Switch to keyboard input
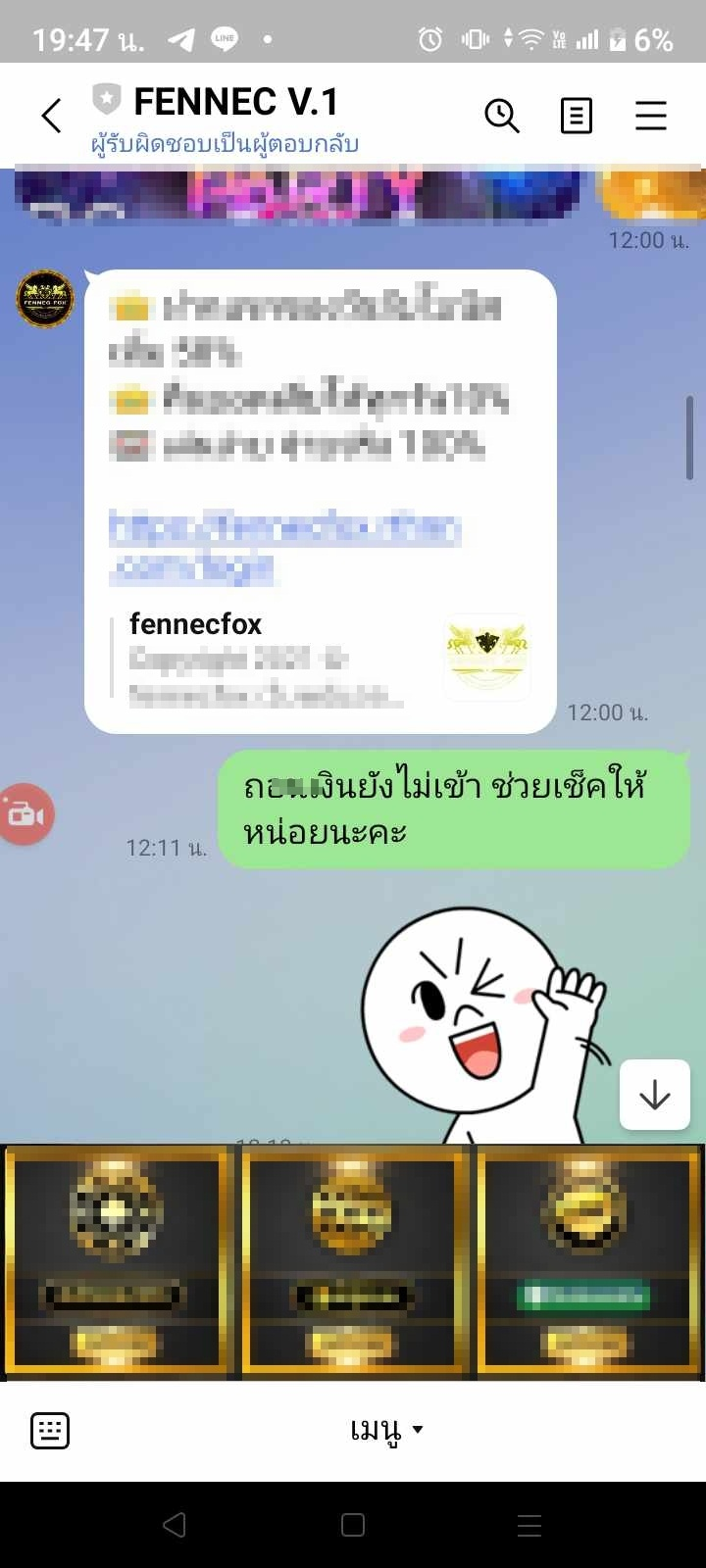Image resolution: width=706 pixels, height=1568 pixels. tap(50, 1430)
